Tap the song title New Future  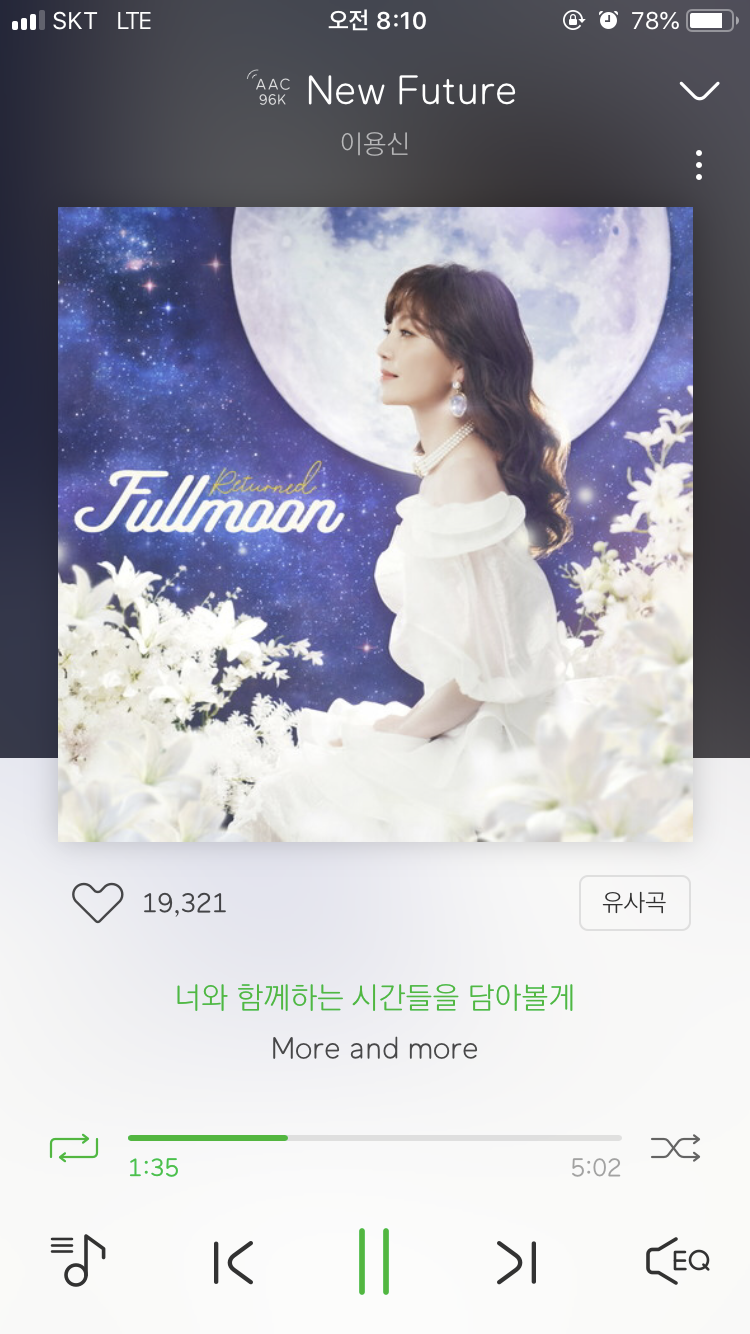coord(411,90)
